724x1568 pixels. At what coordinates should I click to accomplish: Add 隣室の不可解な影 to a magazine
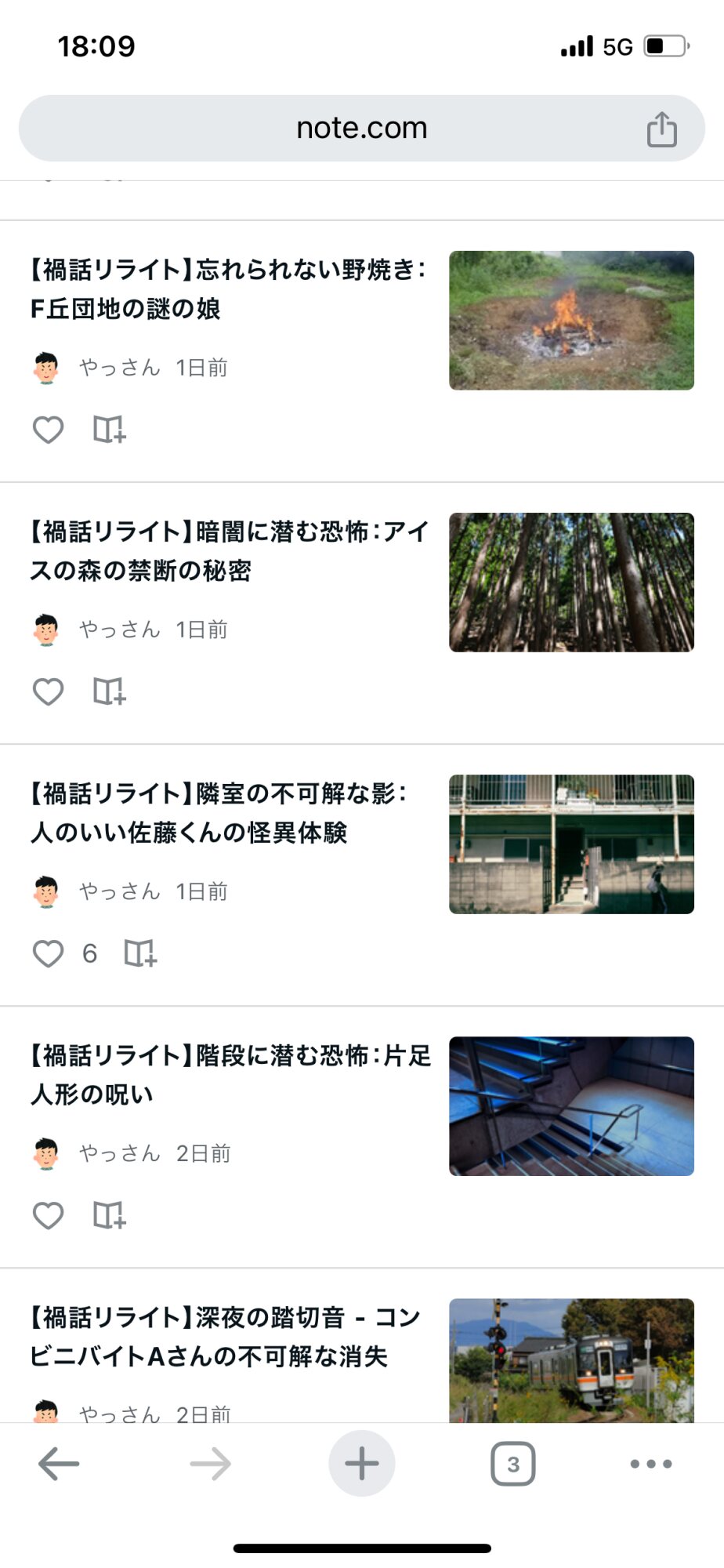(140, 953)
